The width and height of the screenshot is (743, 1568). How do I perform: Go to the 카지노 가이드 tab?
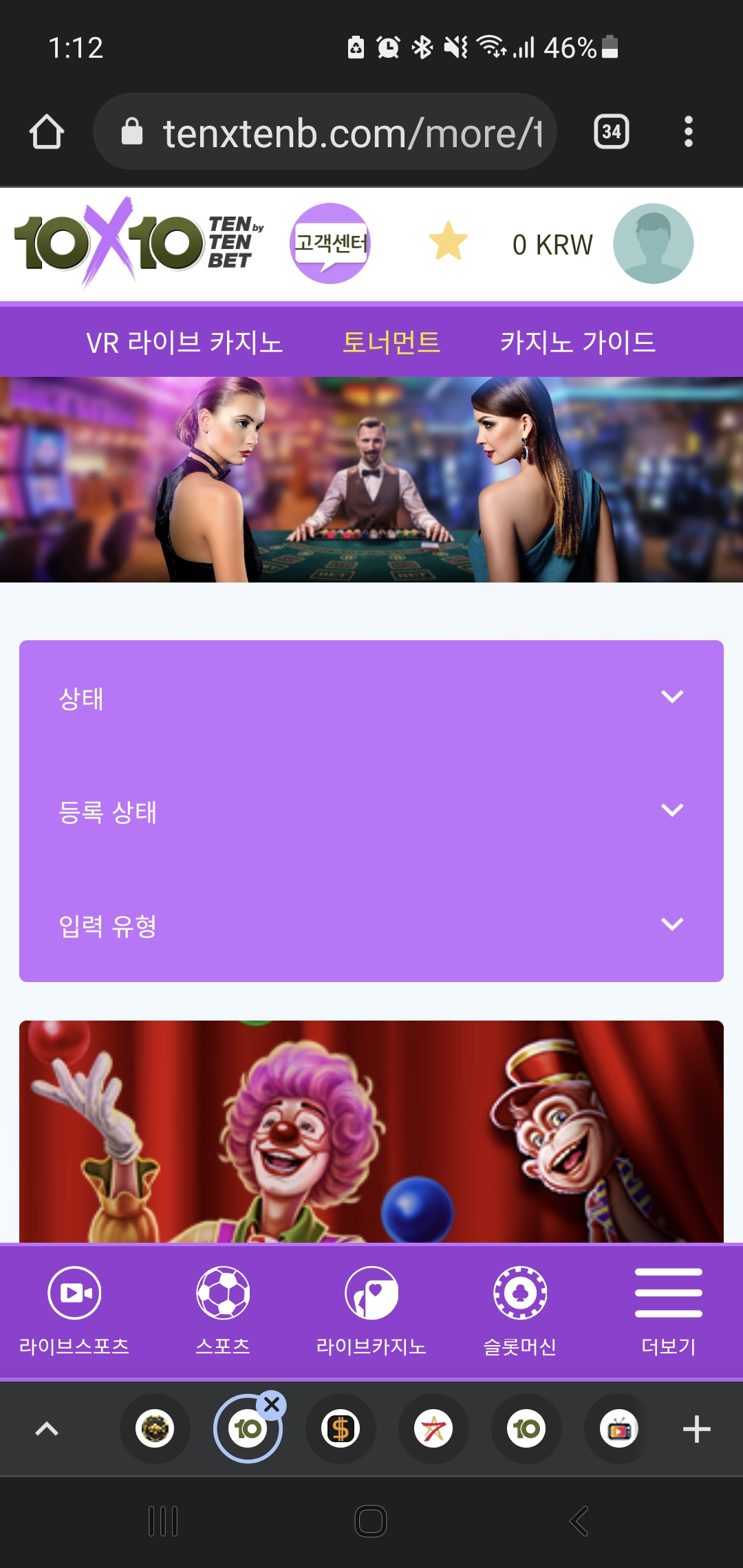[x=578, y=342]
